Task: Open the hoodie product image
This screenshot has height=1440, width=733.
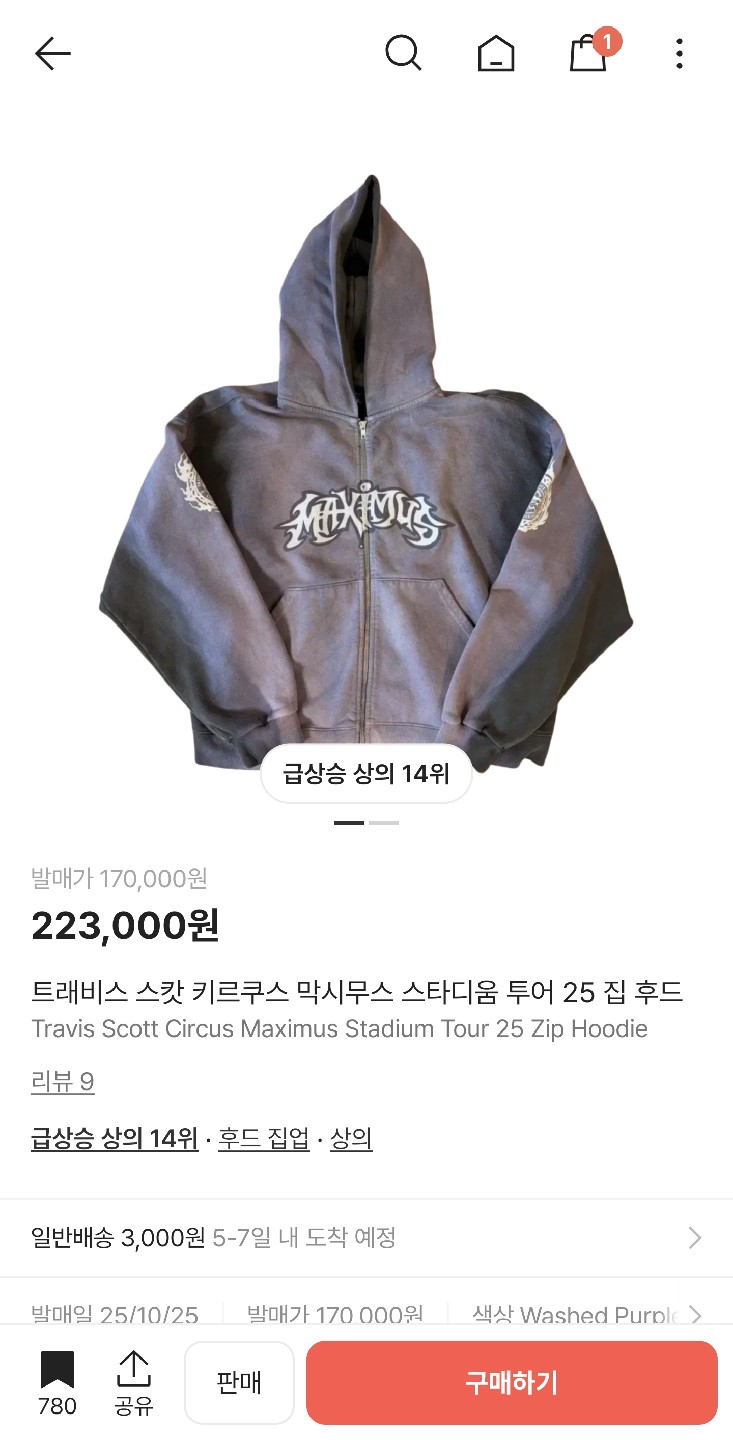Action: [x=366, y=470]
